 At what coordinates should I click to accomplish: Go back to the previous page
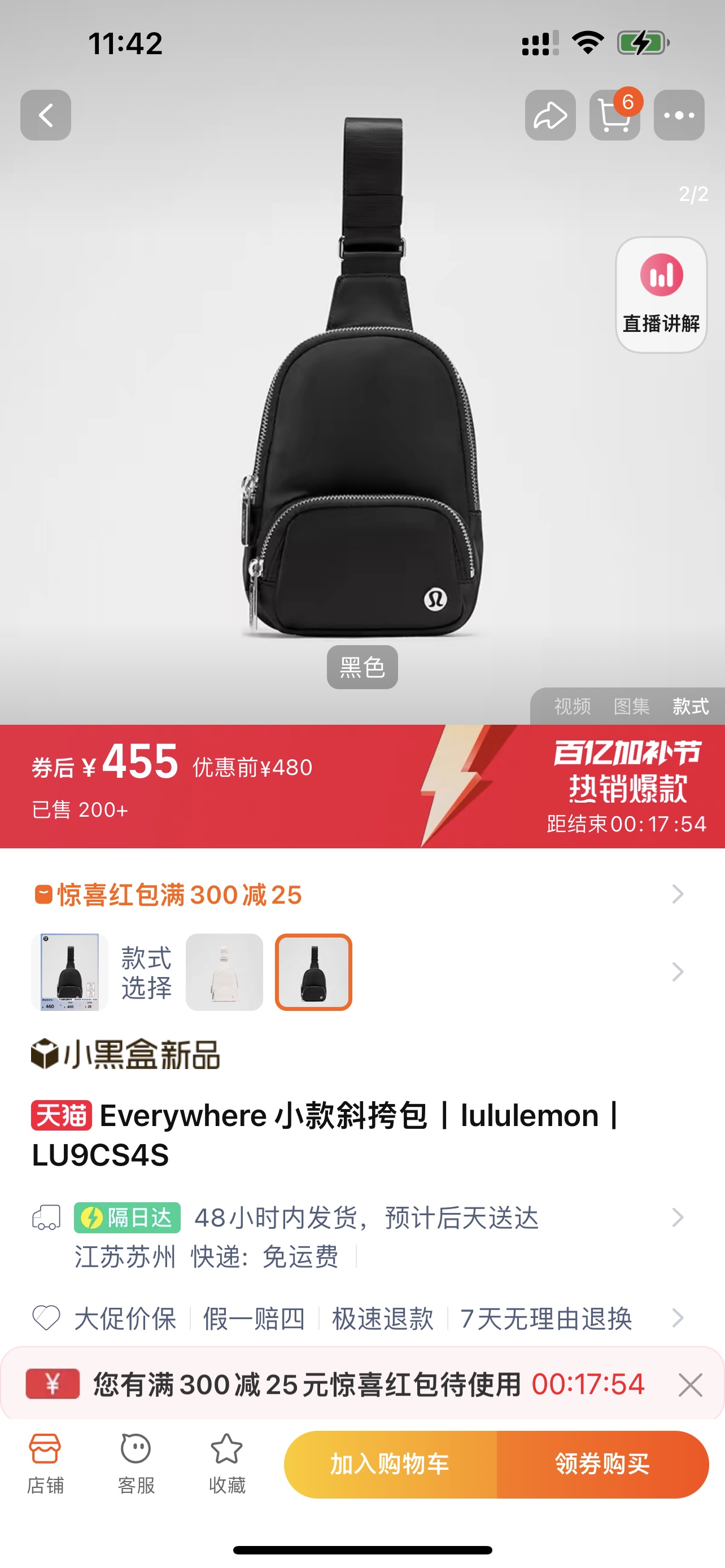tap(46, 115)
